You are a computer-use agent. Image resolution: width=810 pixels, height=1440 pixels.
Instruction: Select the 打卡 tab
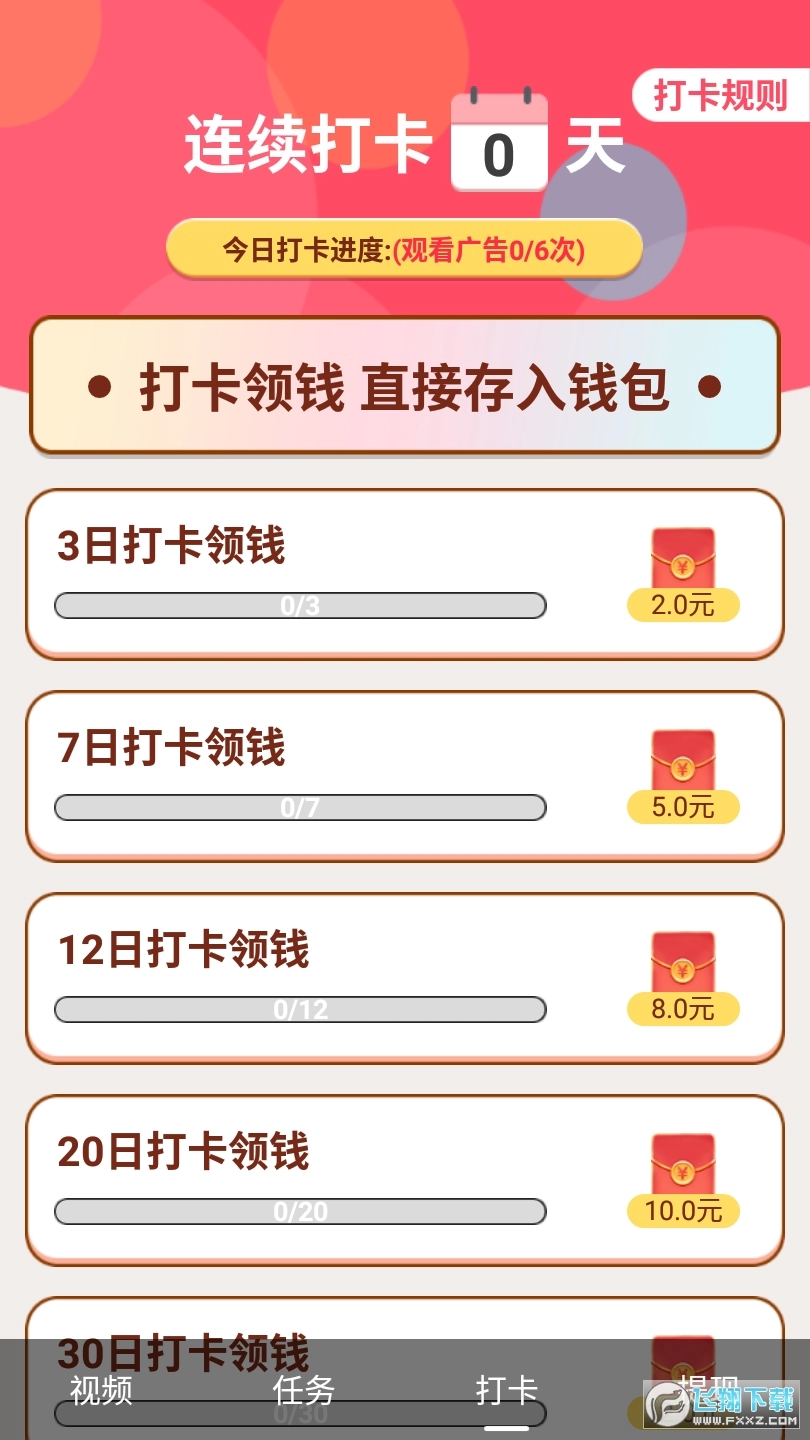click(508, 1390)
